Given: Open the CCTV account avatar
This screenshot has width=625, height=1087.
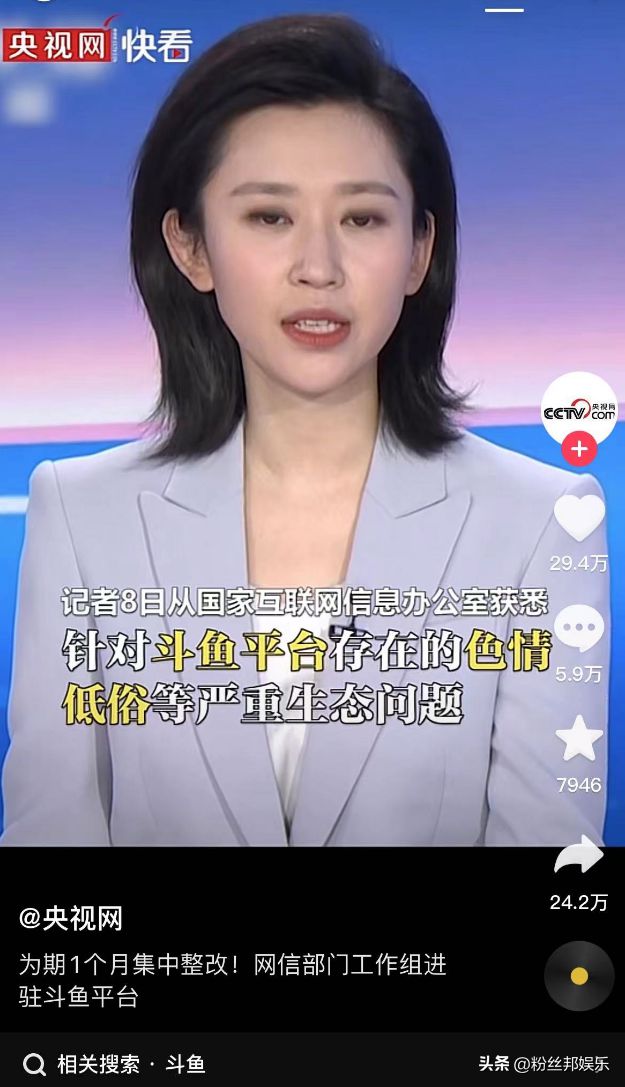Looking at the screenshot, I should click(578, 408).
